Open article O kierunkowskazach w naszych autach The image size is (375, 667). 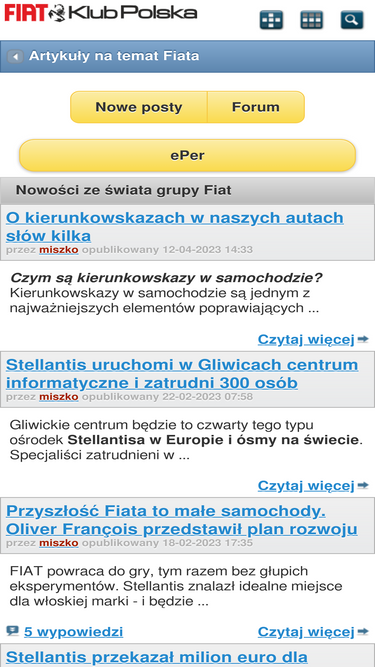tap(175, 226)
